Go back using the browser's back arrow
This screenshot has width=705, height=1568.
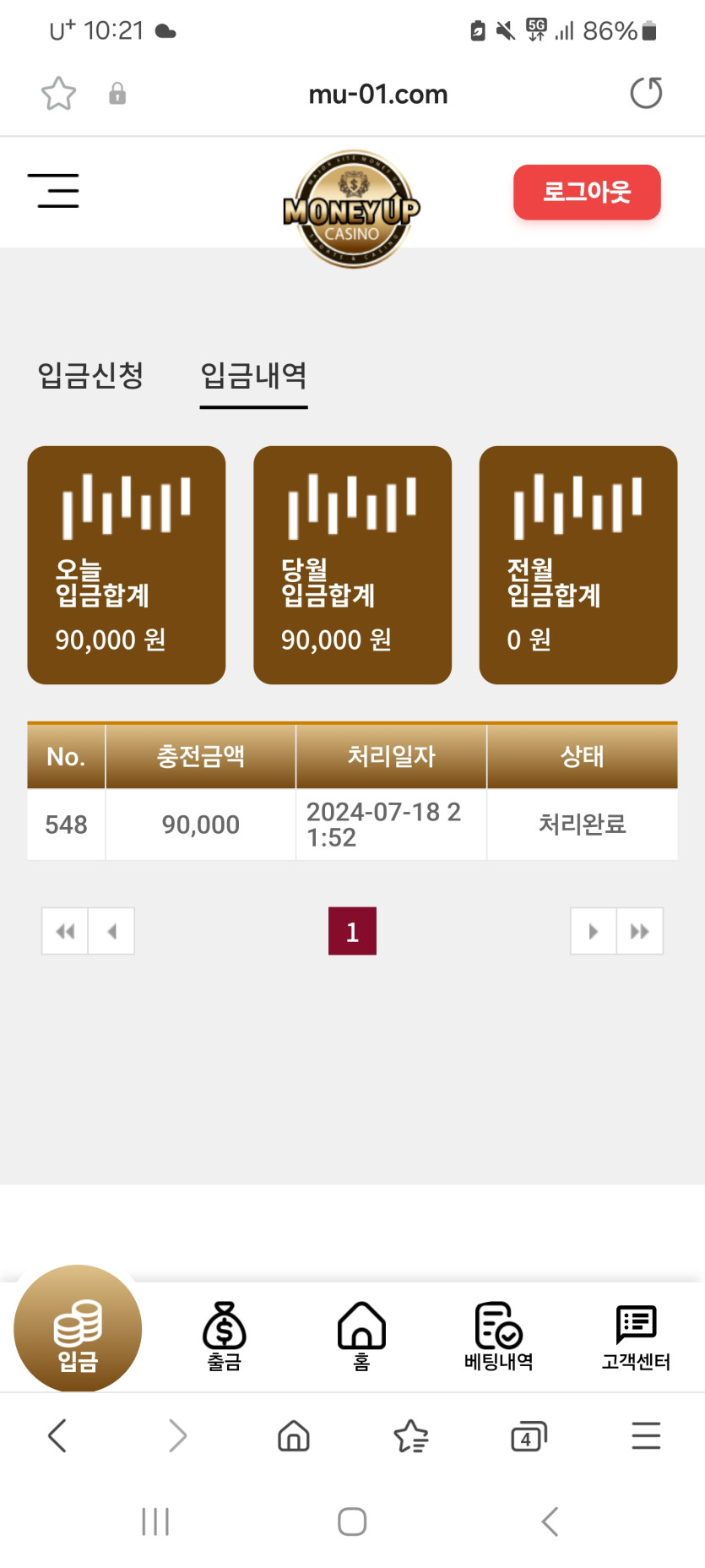point(57,1436)
